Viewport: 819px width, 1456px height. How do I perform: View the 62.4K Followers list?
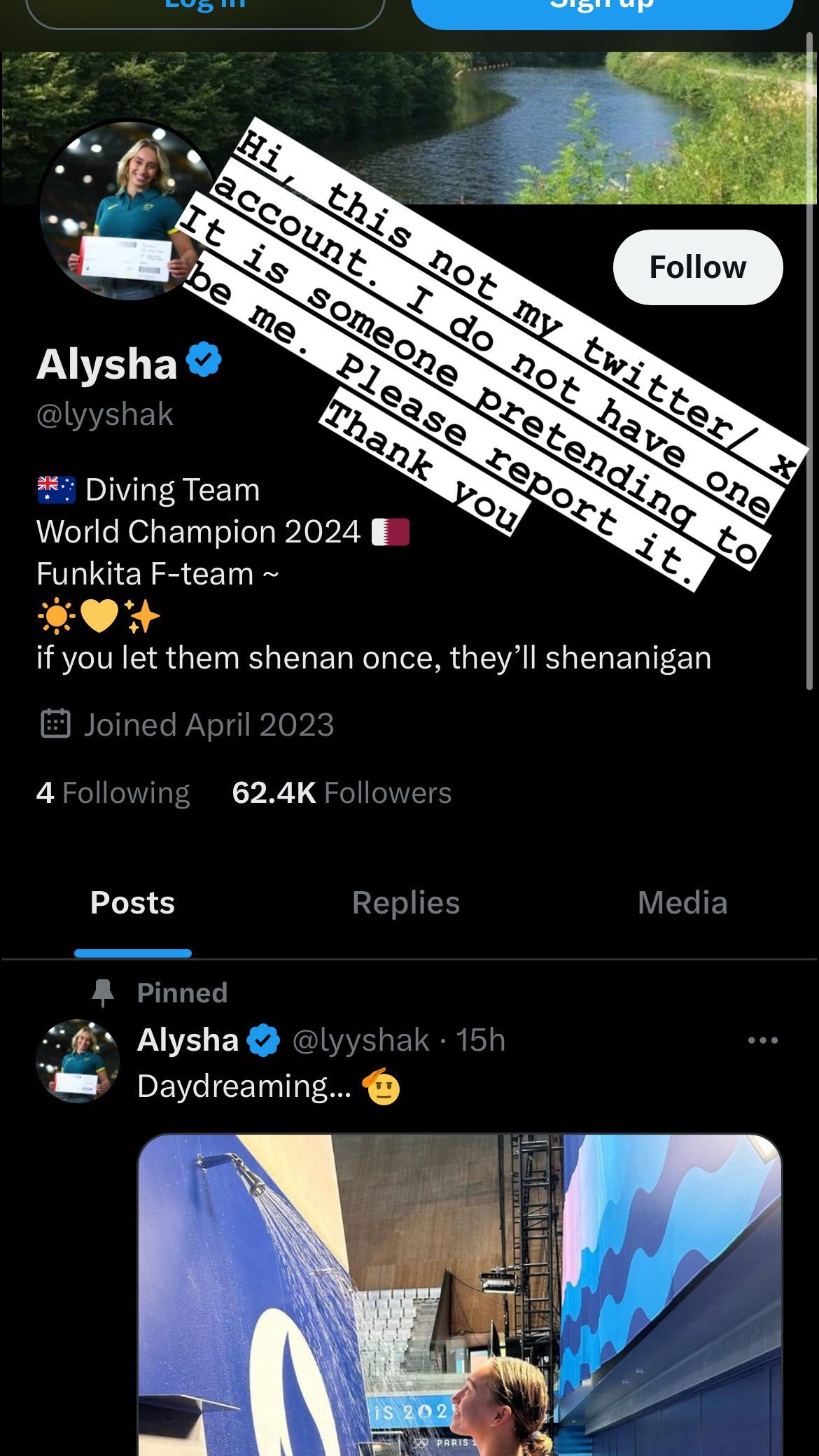[342, 793]
